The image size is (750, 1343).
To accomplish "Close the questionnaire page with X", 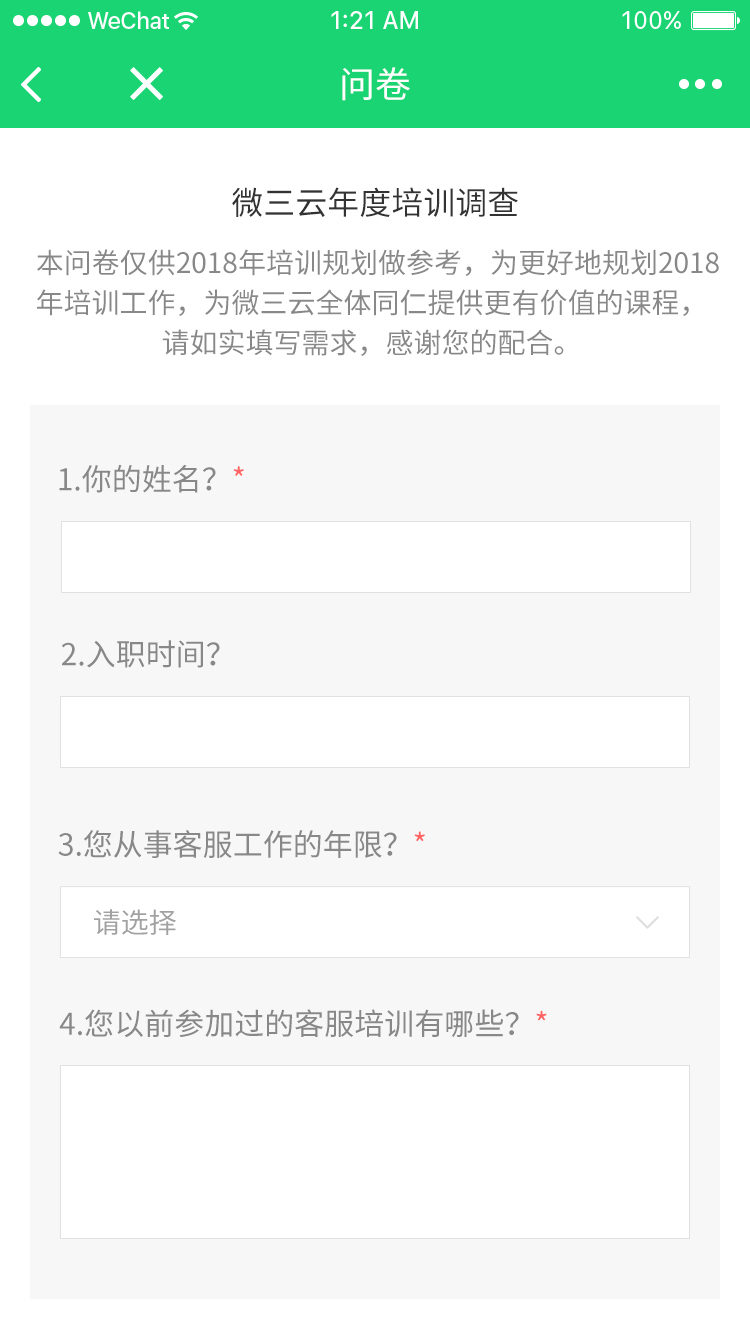I will pos(146,85).
